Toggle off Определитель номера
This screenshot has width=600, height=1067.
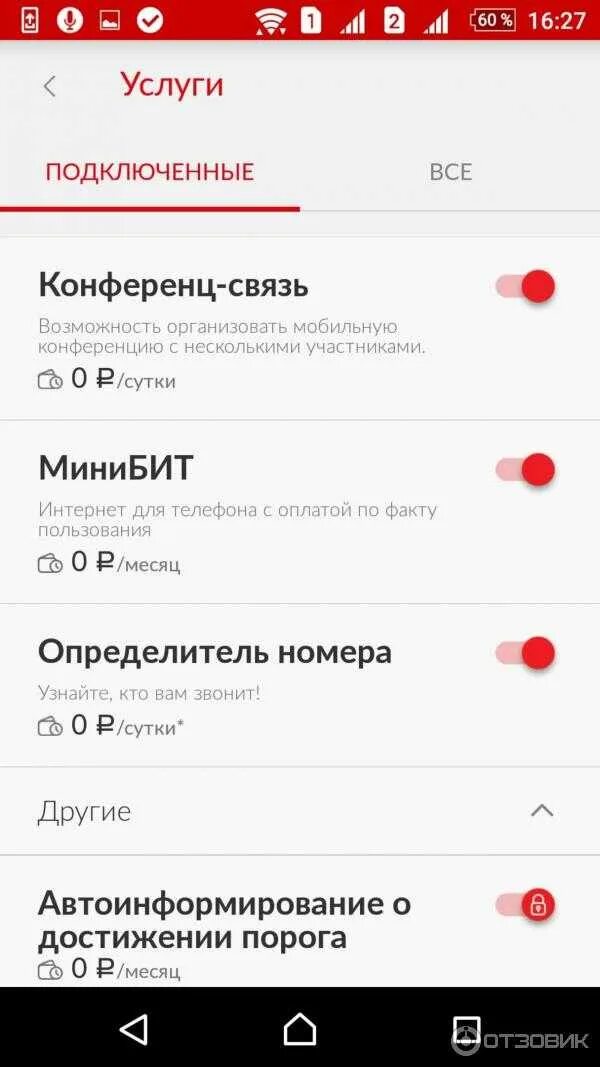pyautogui.click(x=526, y=654)
